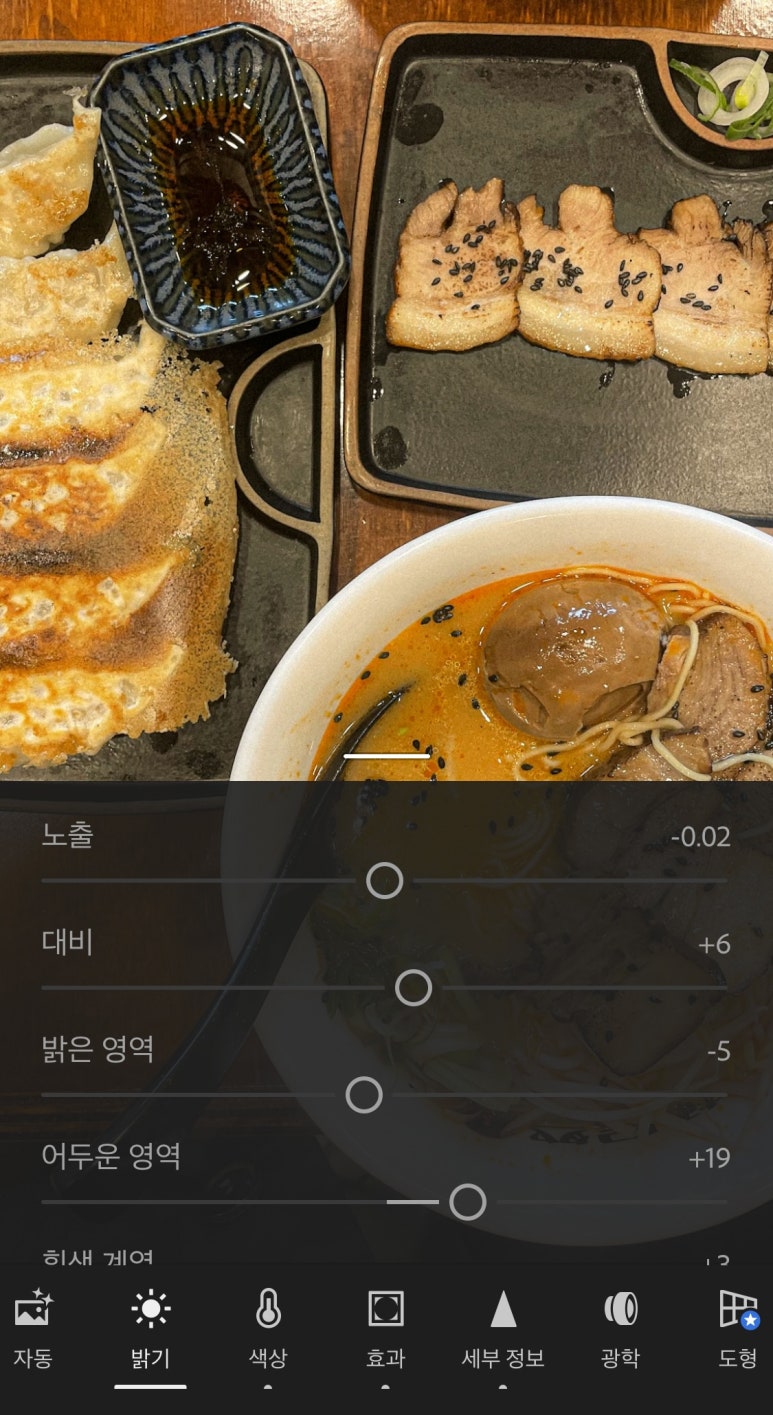Viewport: 773px width, 1415px height.
Task: Tap the 어두운 영역 shadows slider handle
Action: click(x=467, y=1202)
